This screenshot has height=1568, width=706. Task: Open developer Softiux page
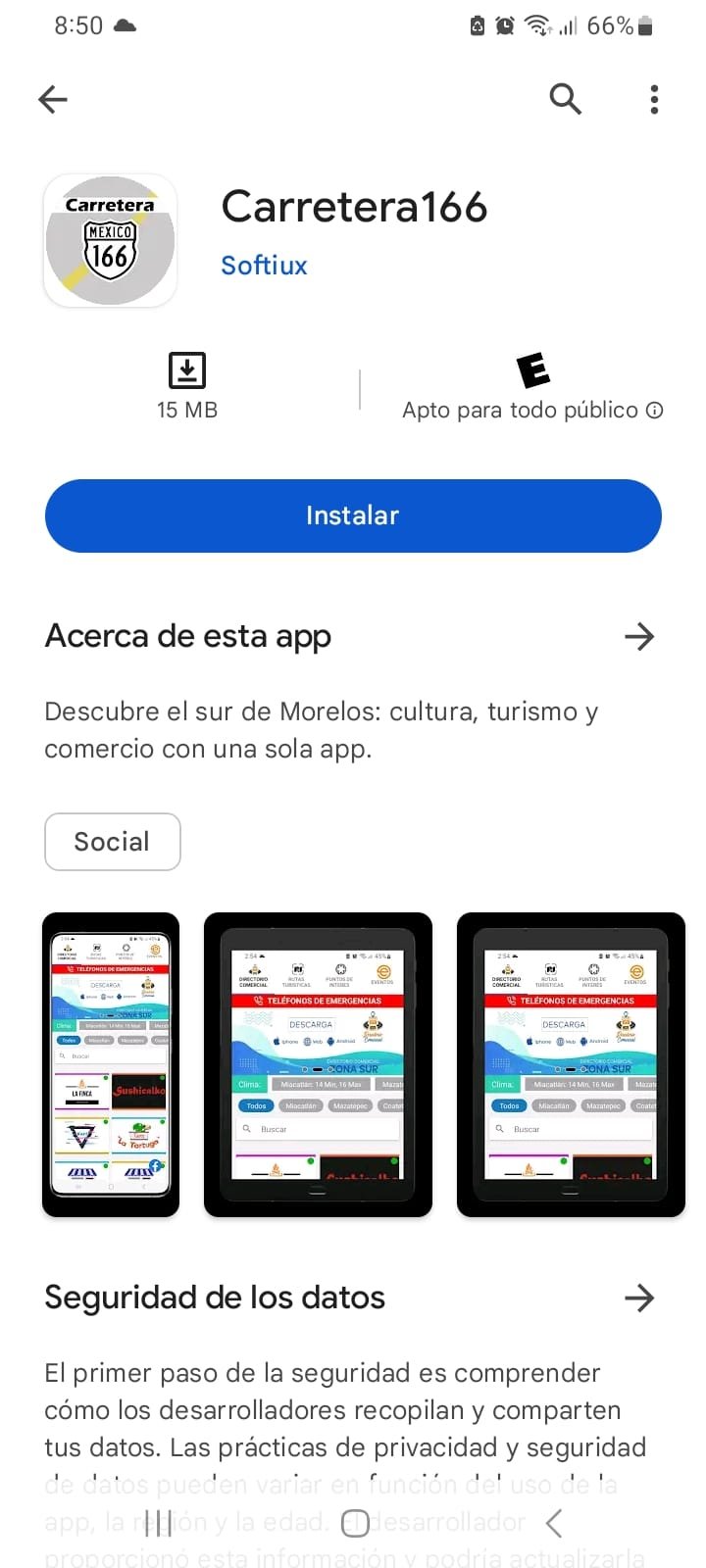pyautogui.click(x=264, y=266)
